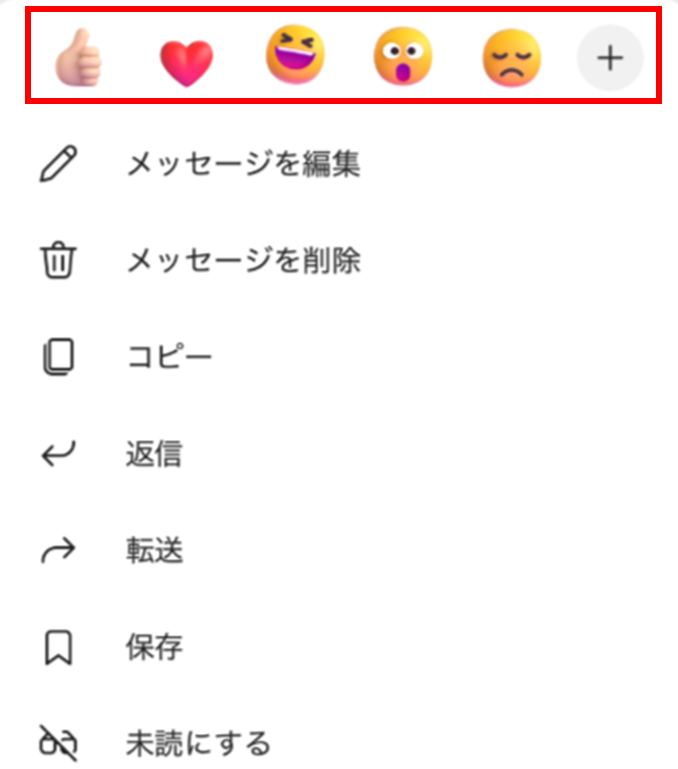React with the laughing face emoji
Viewport: 678px width, 769px height.
(295, 55)
